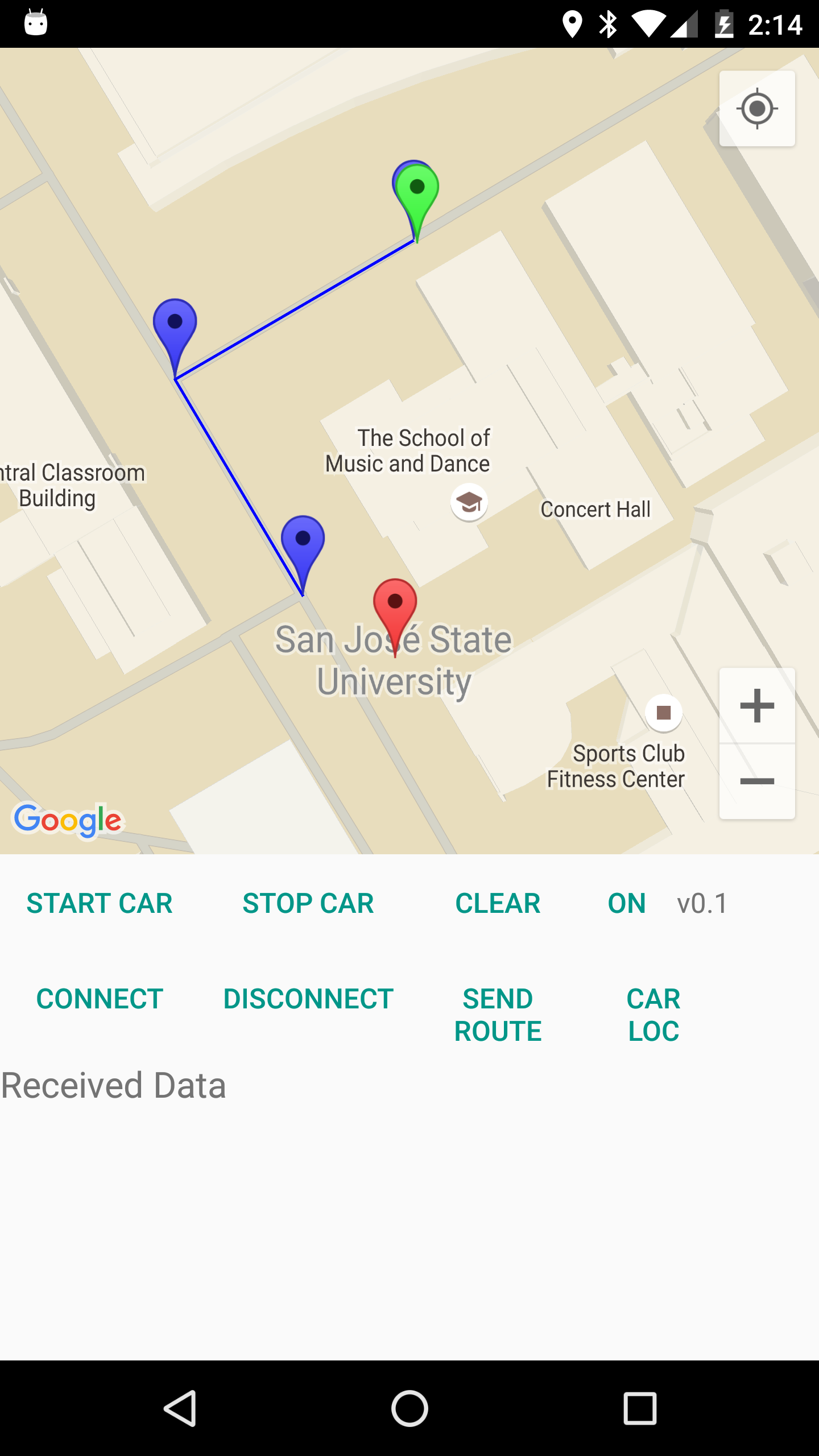Clear the route with CLEAR

point(498,903)
